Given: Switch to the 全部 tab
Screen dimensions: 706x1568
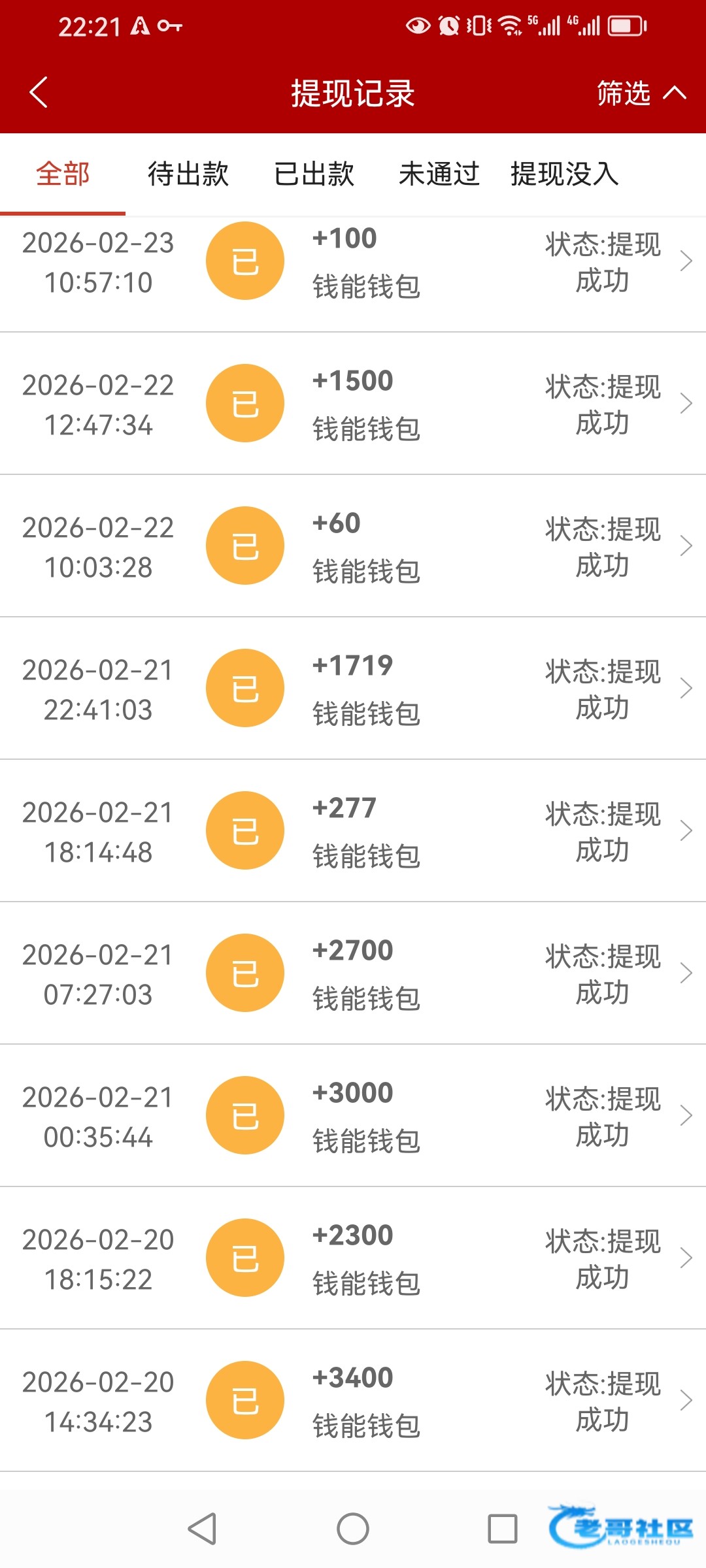Looking at the screenshot, I should coord(63,174).
